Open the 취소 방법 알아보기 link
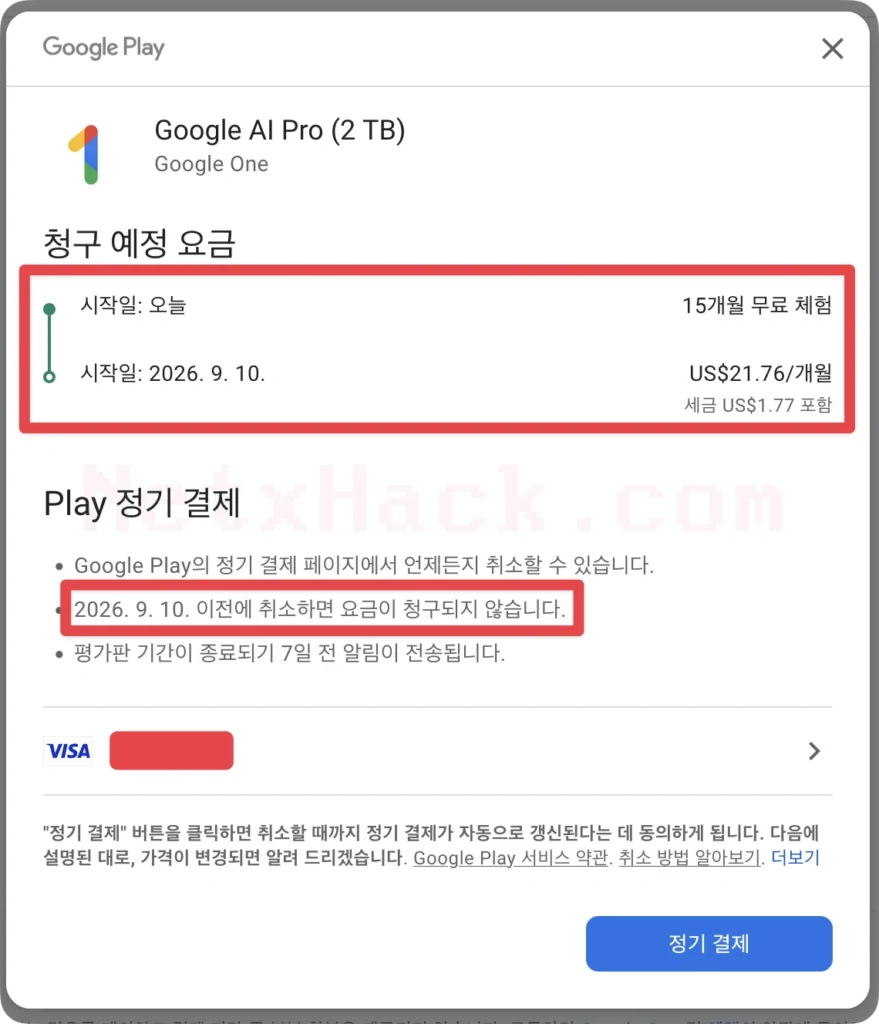 (690, 858)
